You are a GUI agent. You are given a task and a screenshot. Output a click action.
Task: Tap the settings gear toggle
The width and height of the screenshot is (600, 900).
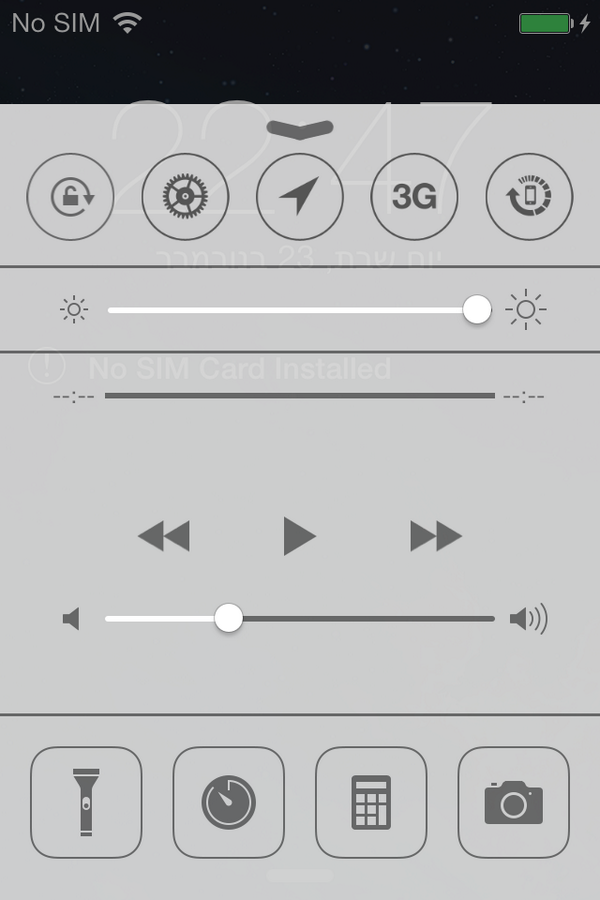point(185,197)
